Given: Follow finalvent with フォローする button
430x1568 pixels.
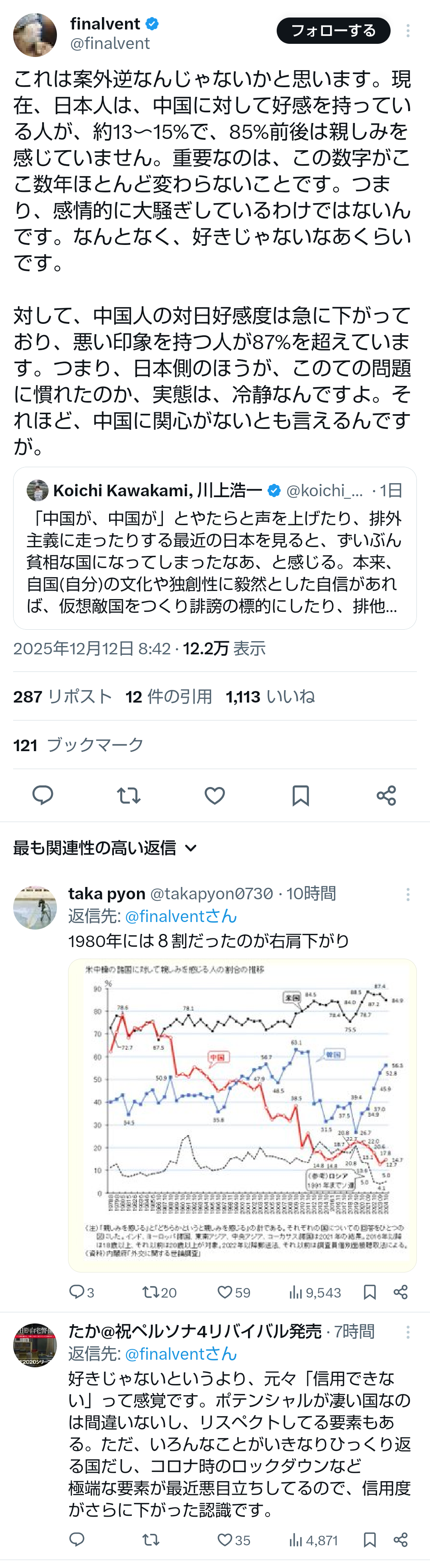Looking at the screenshot, I should (x=333, y=31).
